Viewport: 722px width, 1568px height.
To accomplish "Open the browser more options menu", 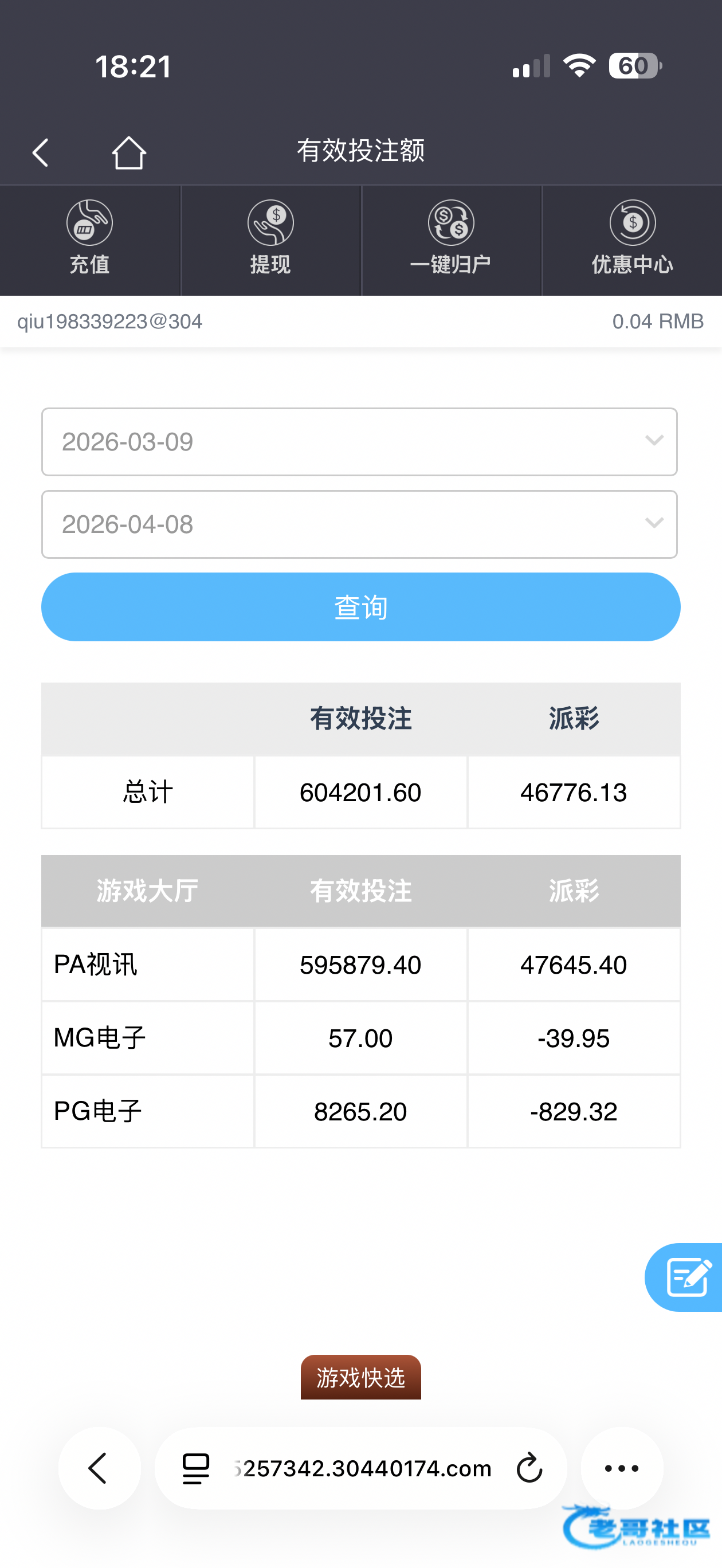I will [622, 1468].
